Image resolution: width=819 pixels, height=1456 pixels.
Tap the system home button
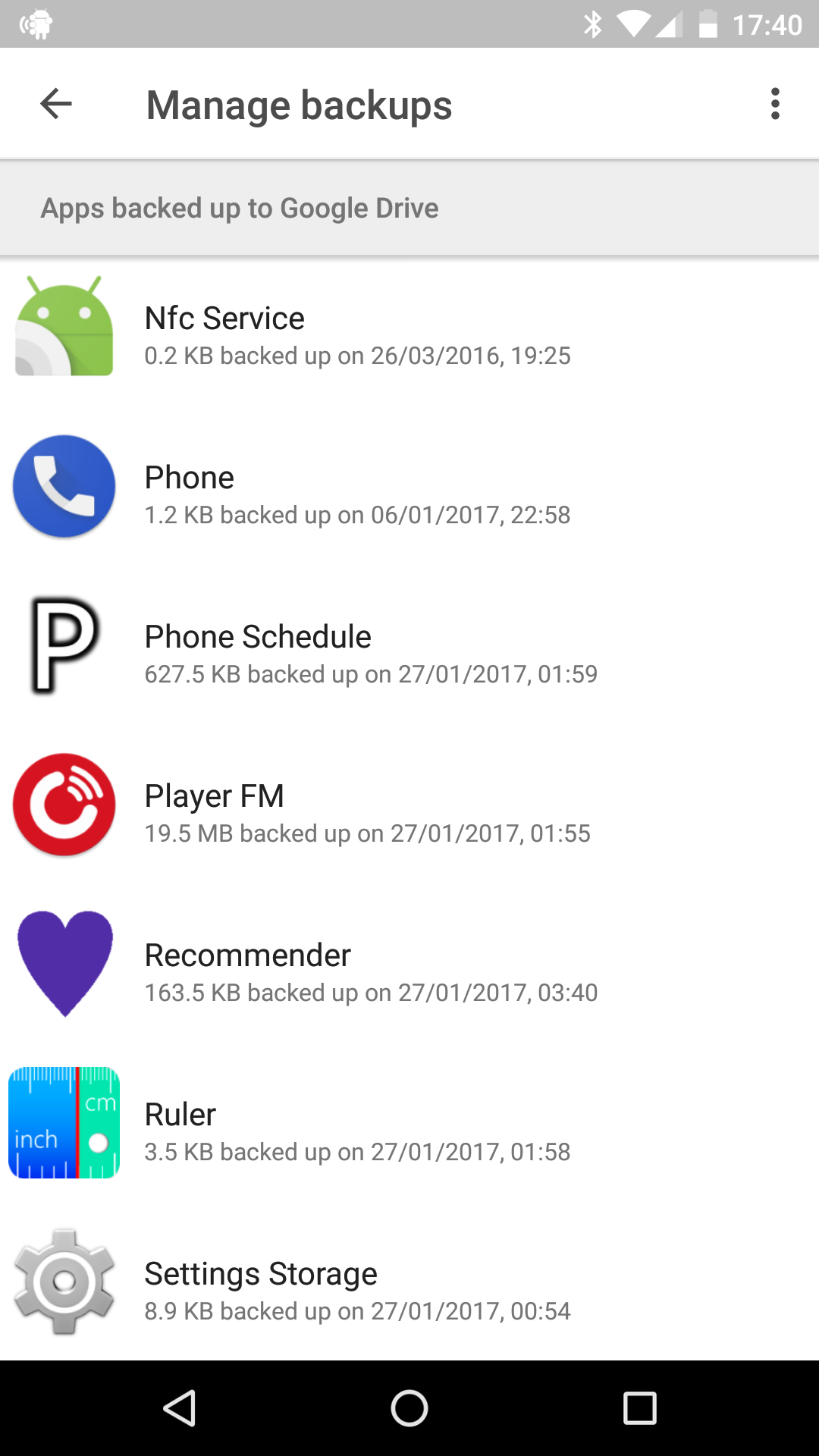pyautogui.click(x=409, y=1408)
